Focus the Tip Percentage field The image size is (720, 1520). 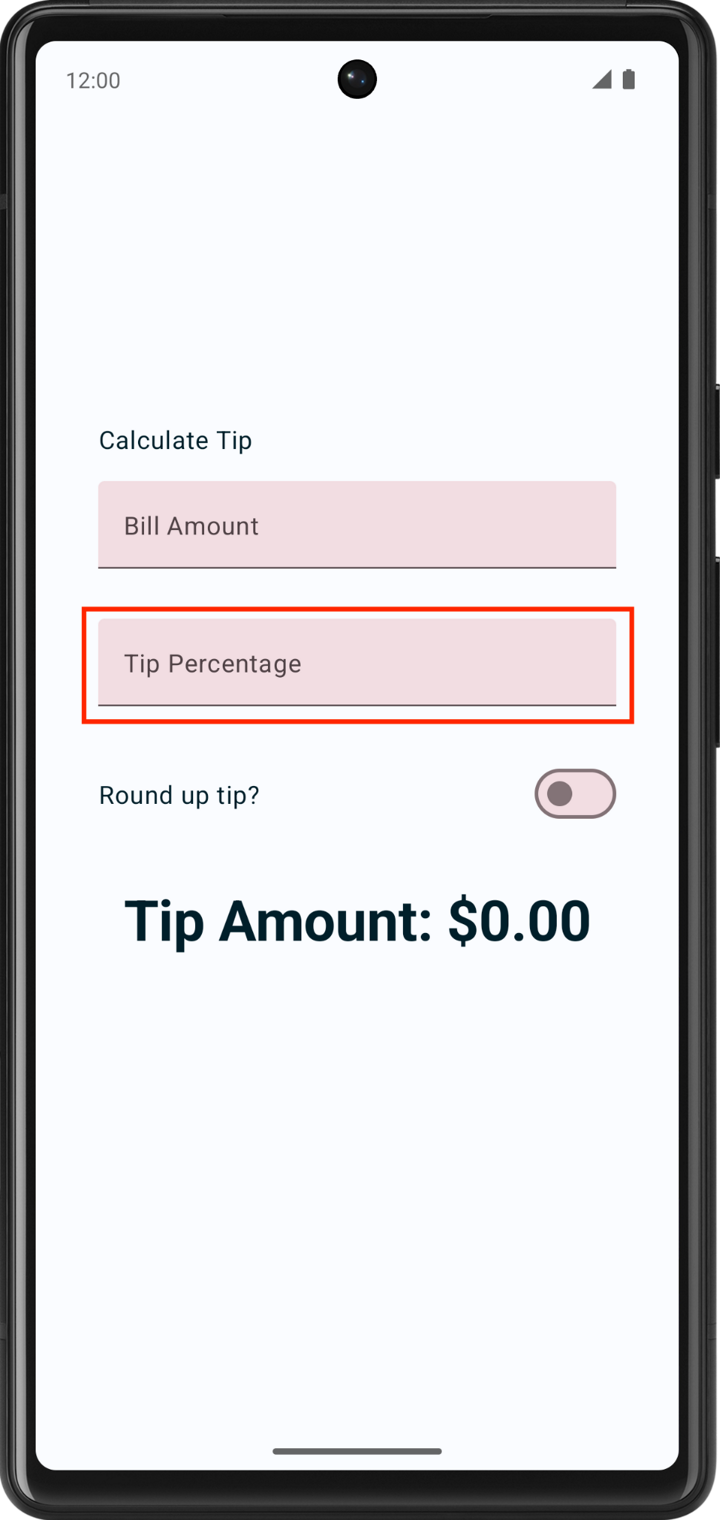tap(356, 663)
